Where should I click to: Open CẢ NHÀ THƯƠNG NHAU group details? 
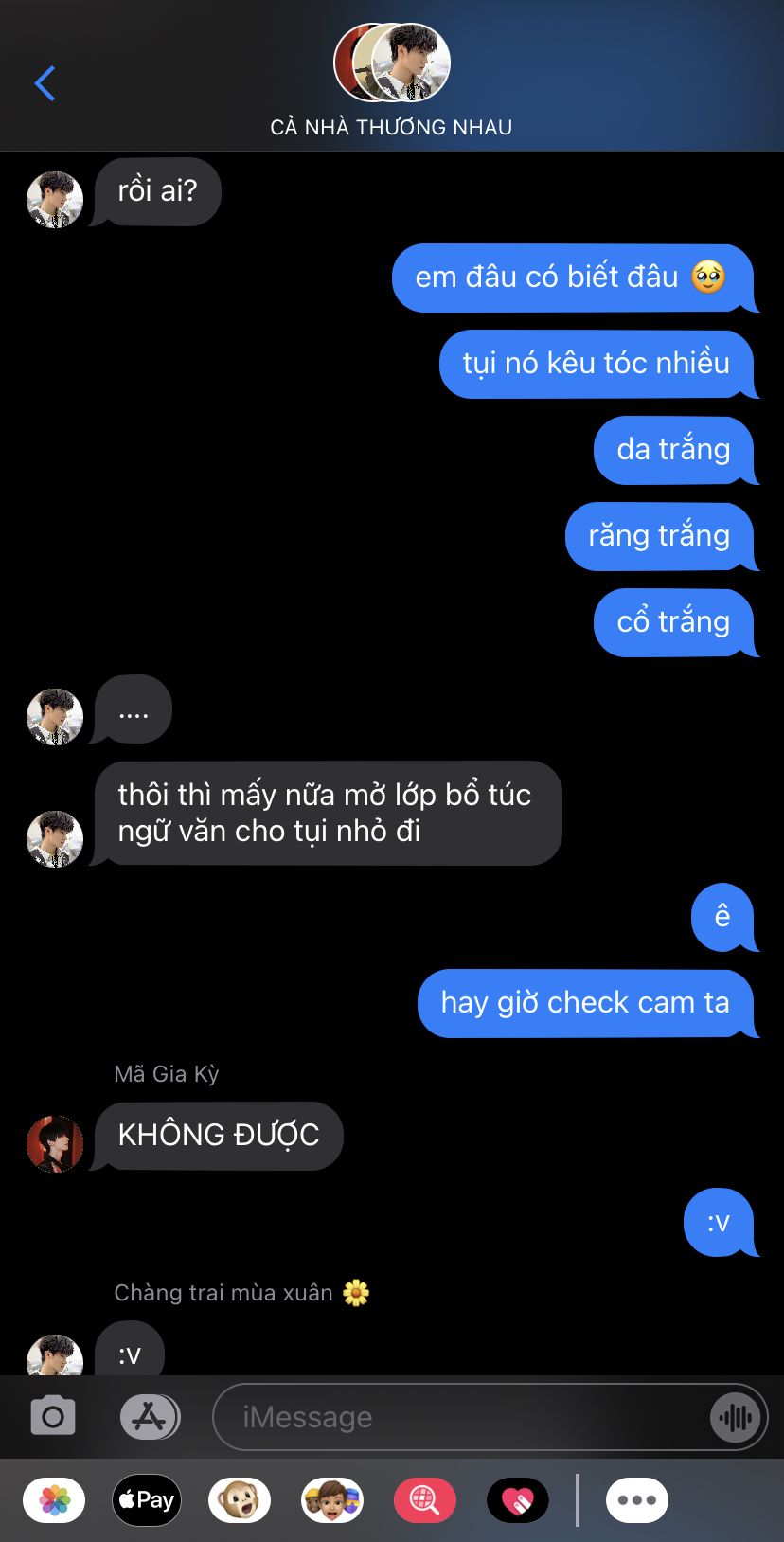coord(391,82)
